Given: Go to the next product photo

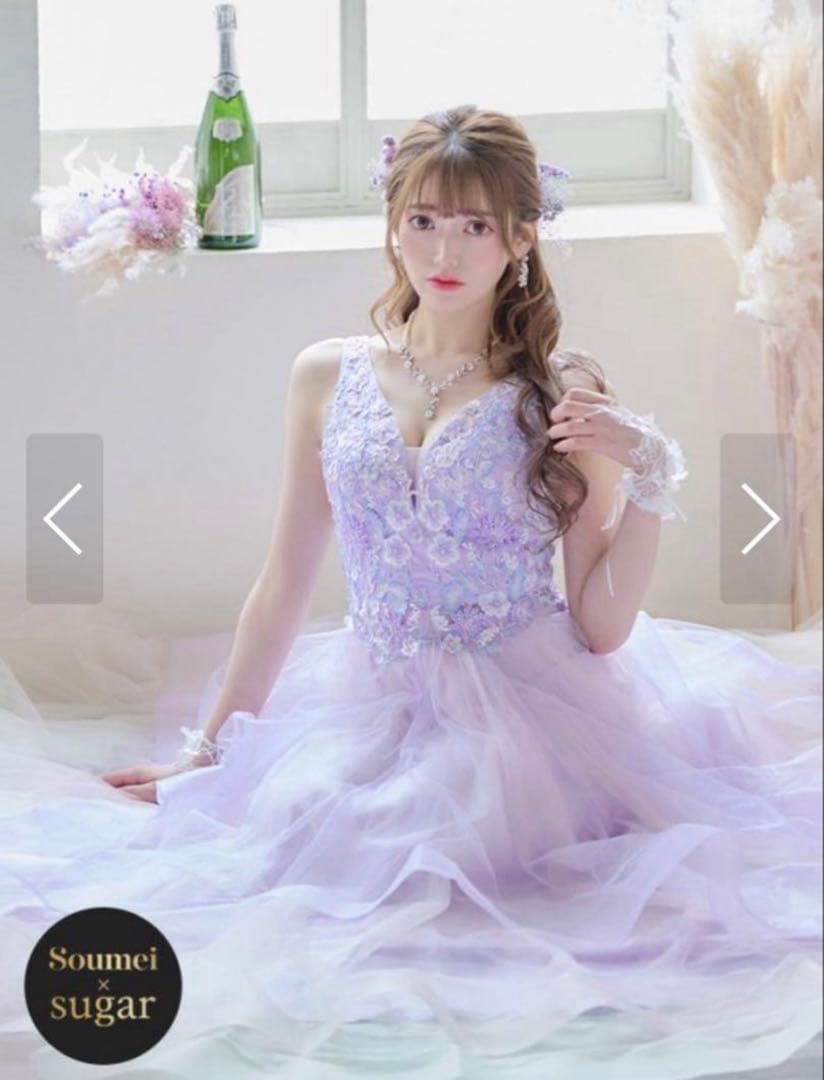Looking at the screenshot, I should click(x=758, y=518).
